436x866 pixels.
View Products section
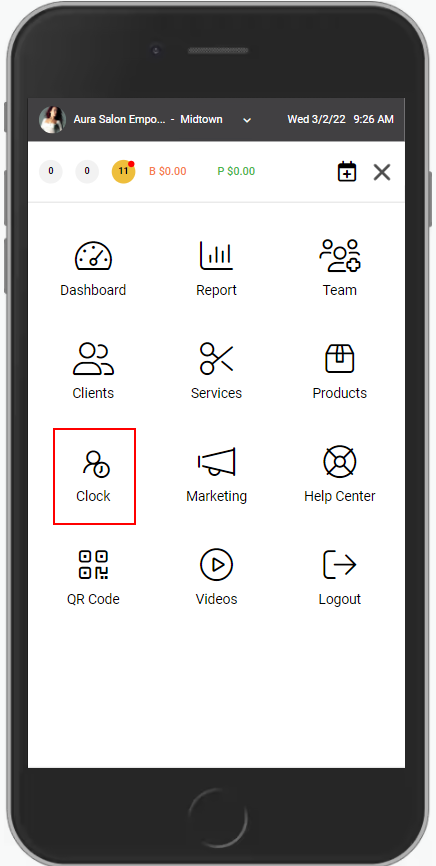click(339, 372)
